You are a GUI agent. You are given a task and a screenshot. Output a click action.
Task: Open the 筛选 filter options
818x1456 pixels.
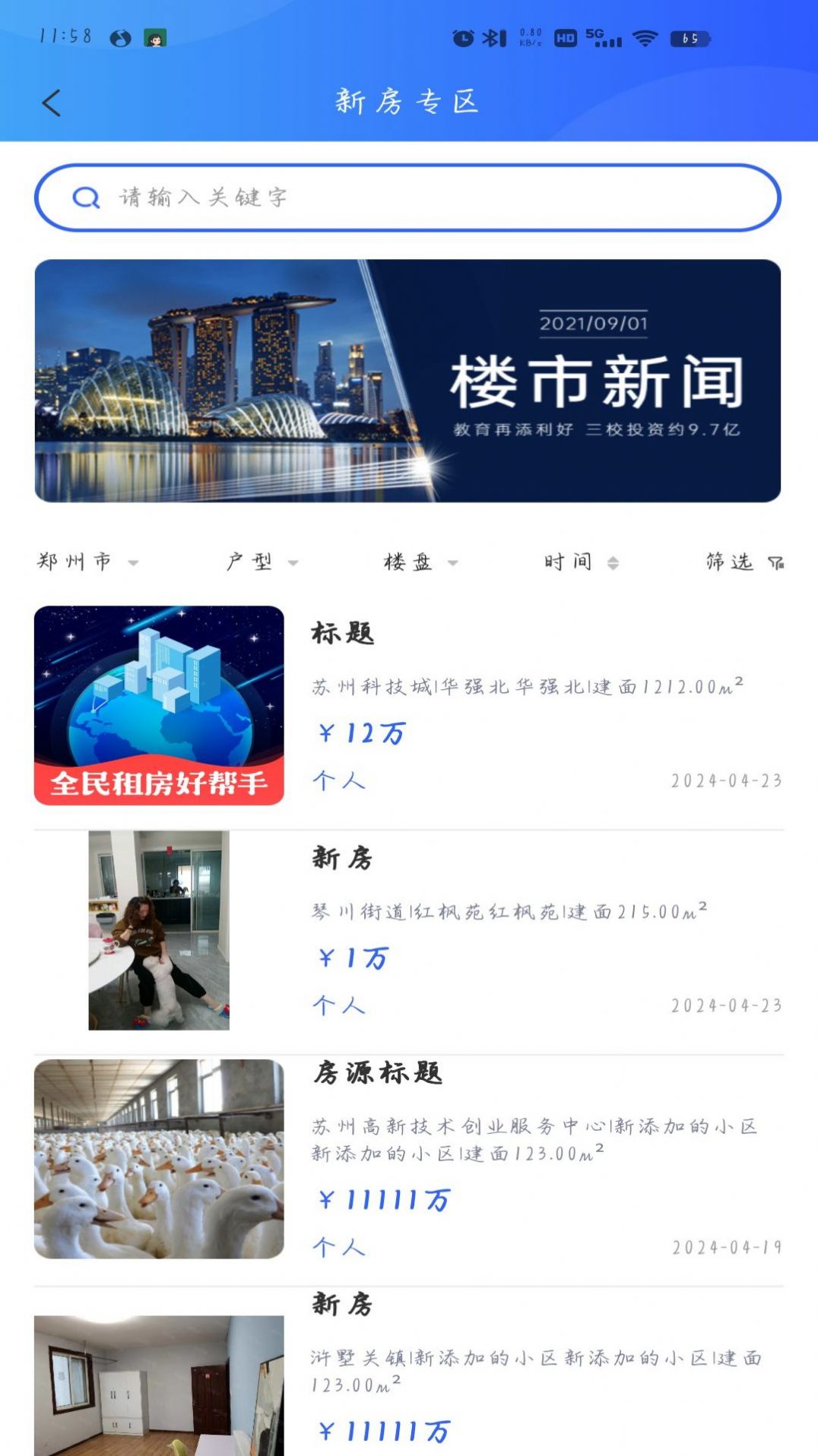(x=743, y=562)
